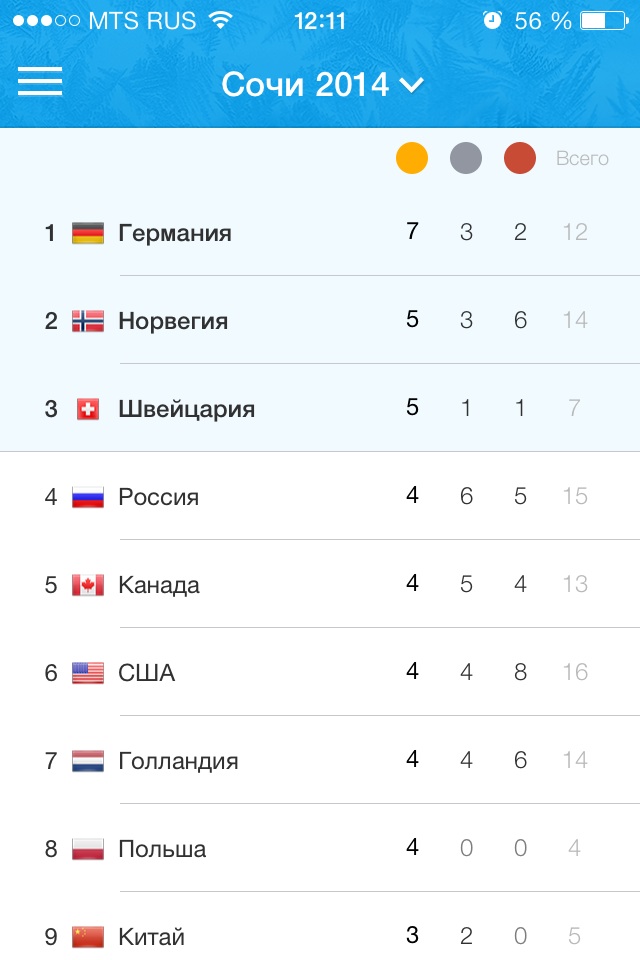Viewport: 640px width, 960px height.
Task: Expand the Сочи 2014 dropdown
Action: [x=322, y=84]
